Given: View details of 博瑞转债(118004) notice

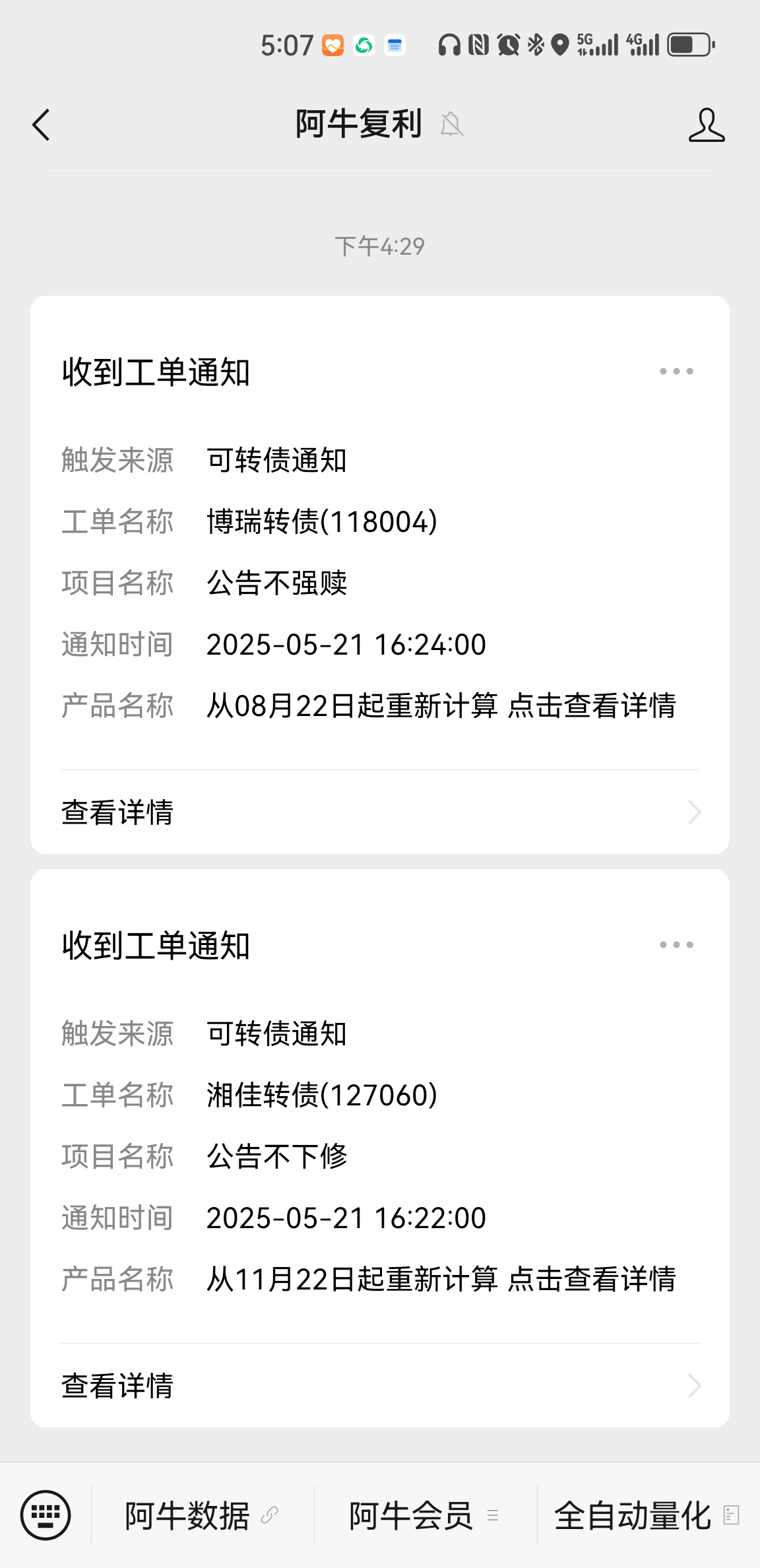Looking at the screenshot, I should click(380, 812).
